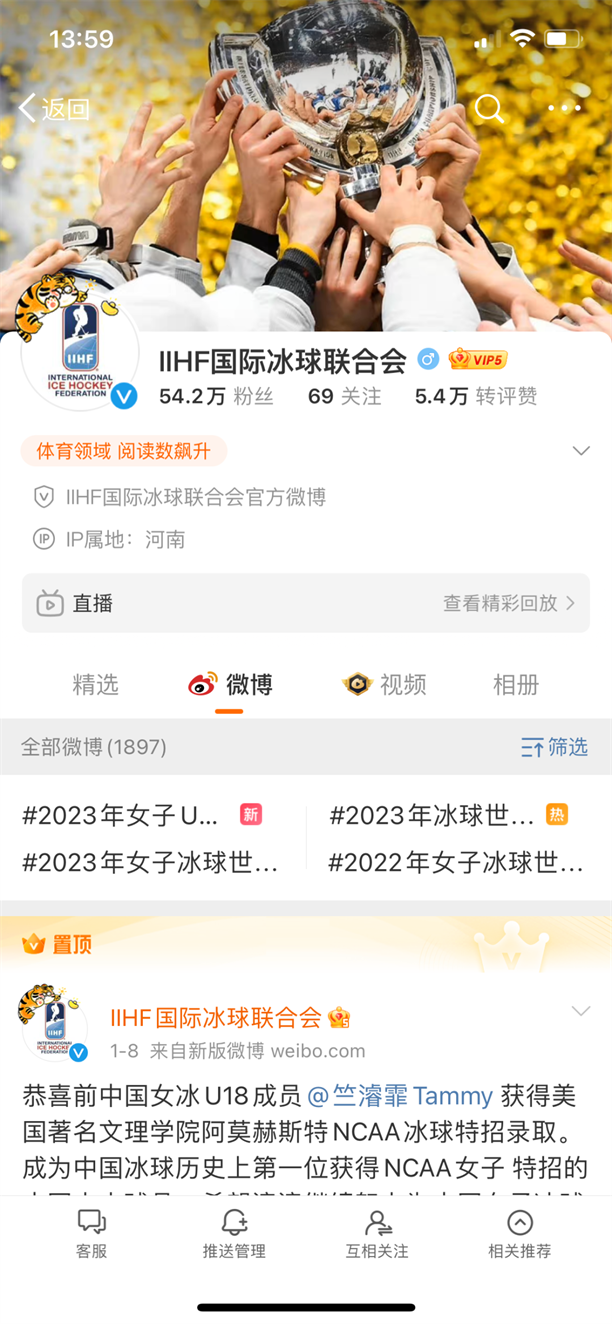The width and height of the screenshot is (612, 1324).
Task: Open 推送管理 push settings
Action: pyautogui.click(x=234, y=1234)
